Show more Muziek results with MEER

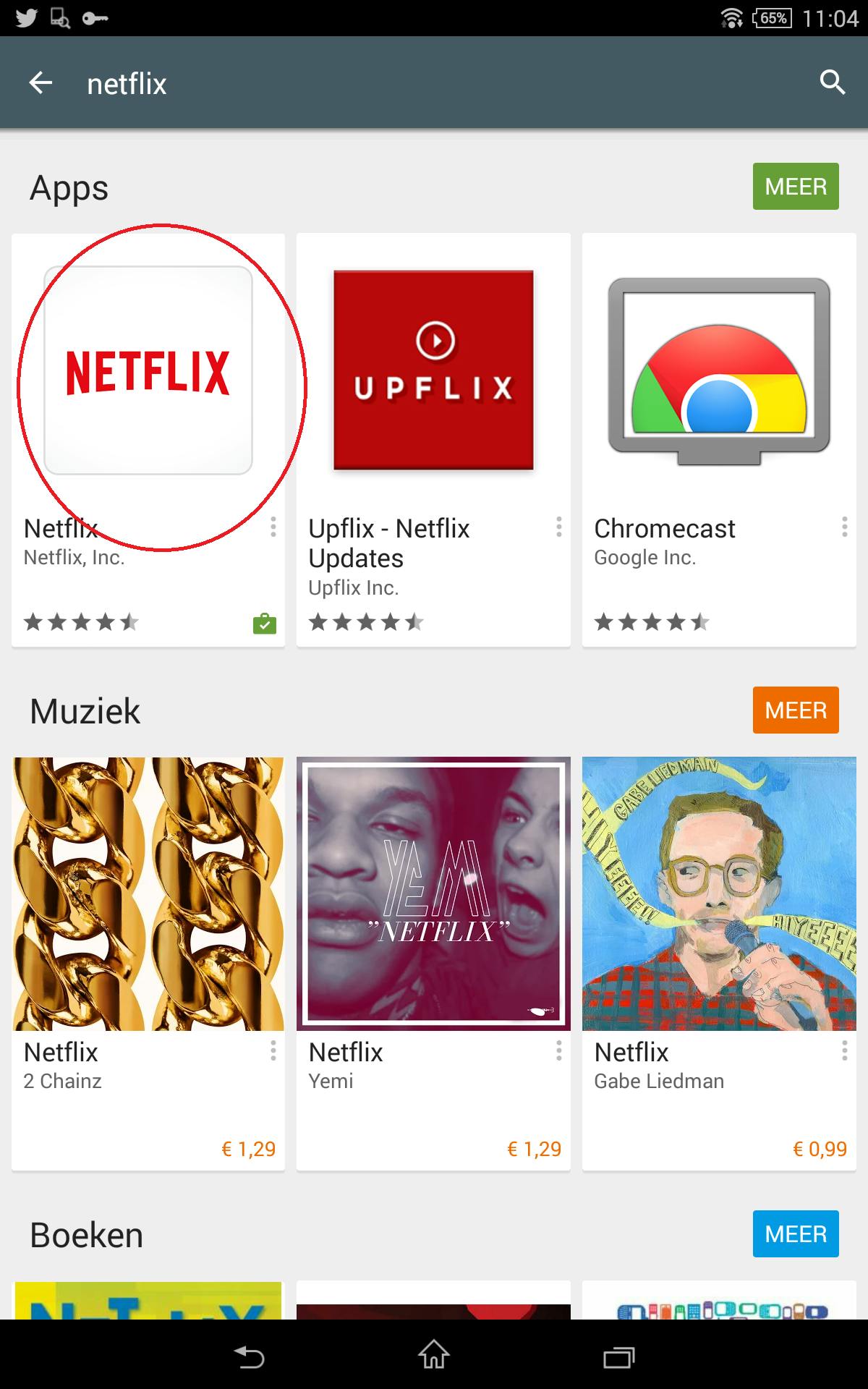pos(795,710)
